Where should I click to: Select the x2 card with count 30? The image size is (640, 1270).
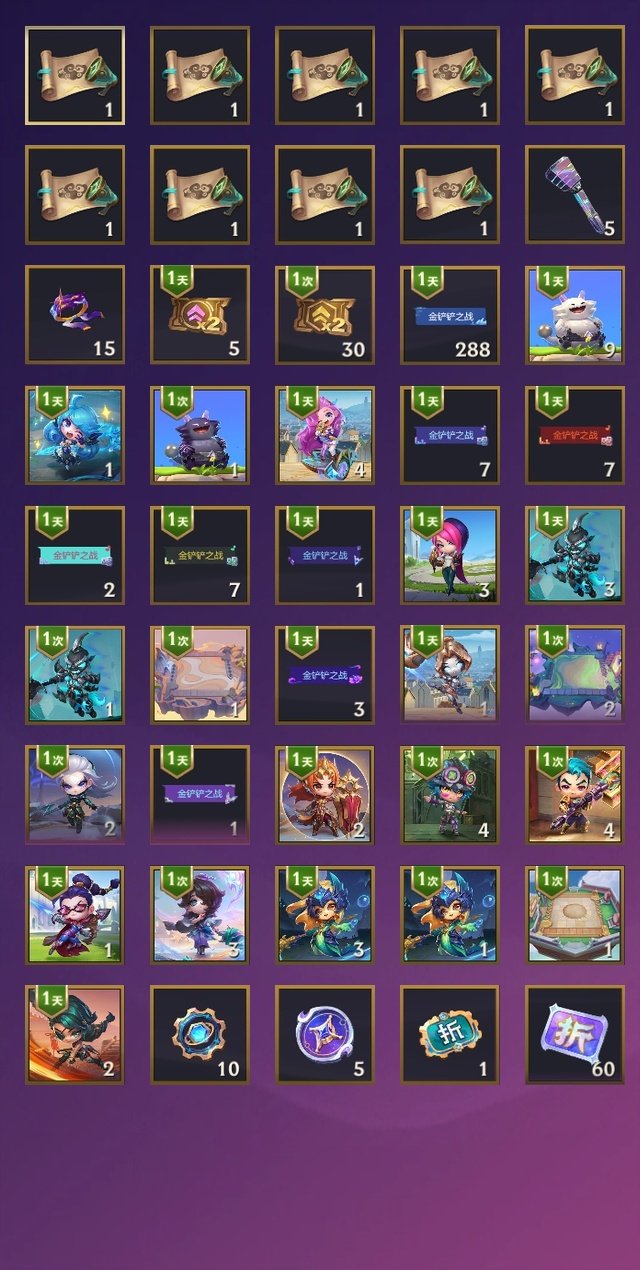pos(325,315)
